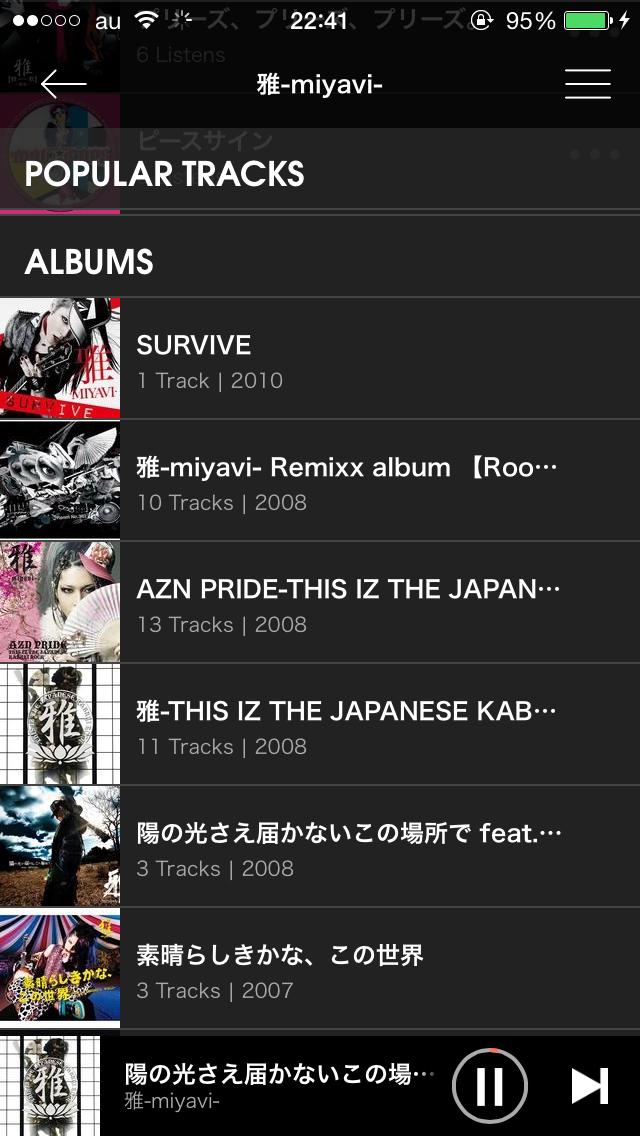Screen dimensions: 640x1136
Task: Skip to the next track
Action: (x=589, y=1086)
